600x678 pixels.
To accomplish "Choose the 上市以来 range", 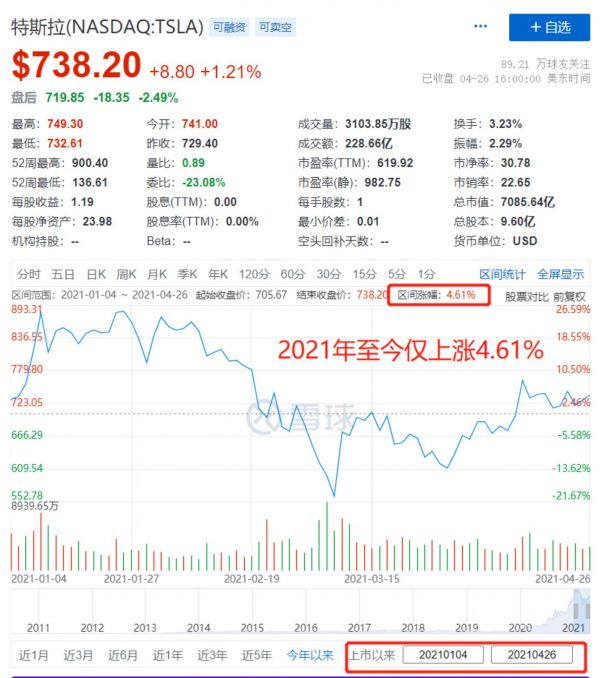I will (370, 656).
